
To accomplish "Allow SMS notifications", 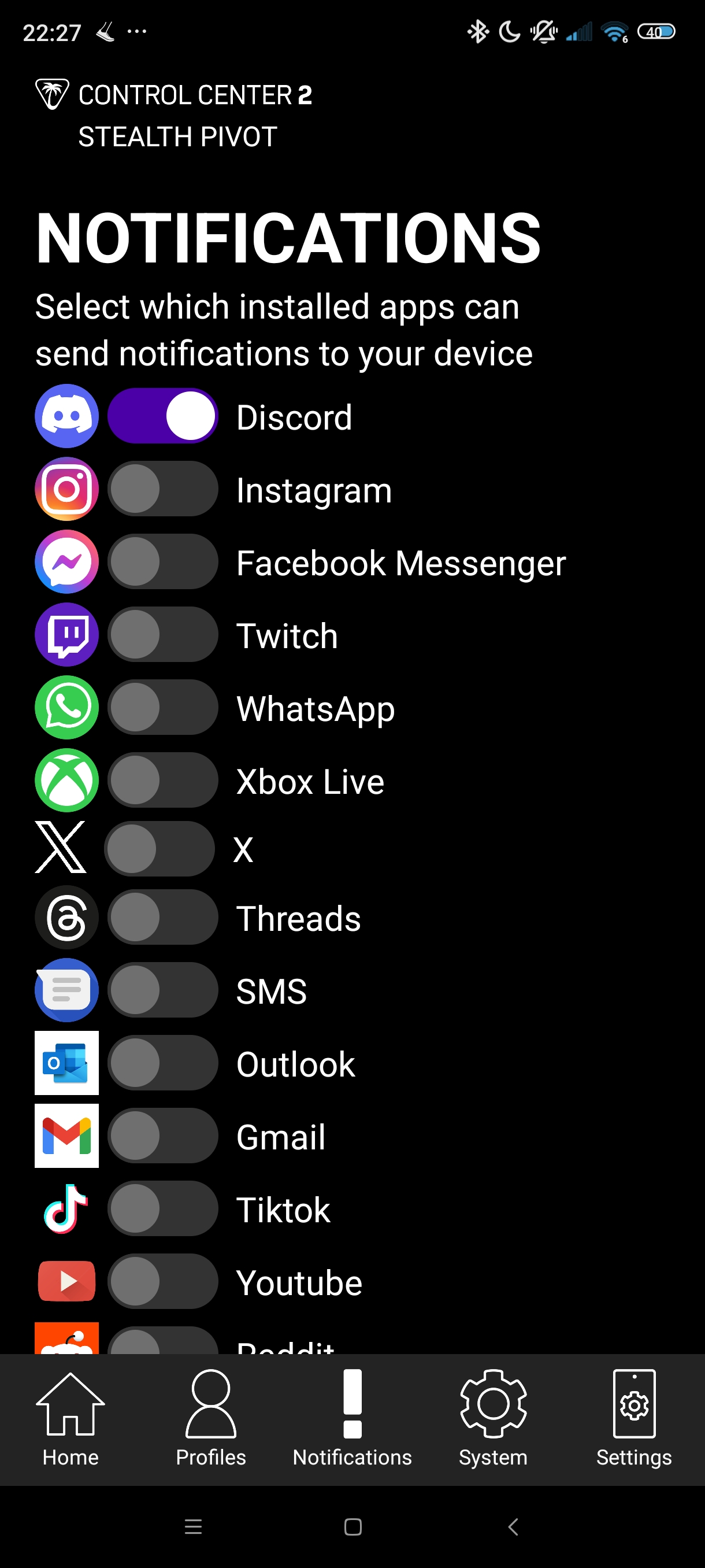I will 162,990.
